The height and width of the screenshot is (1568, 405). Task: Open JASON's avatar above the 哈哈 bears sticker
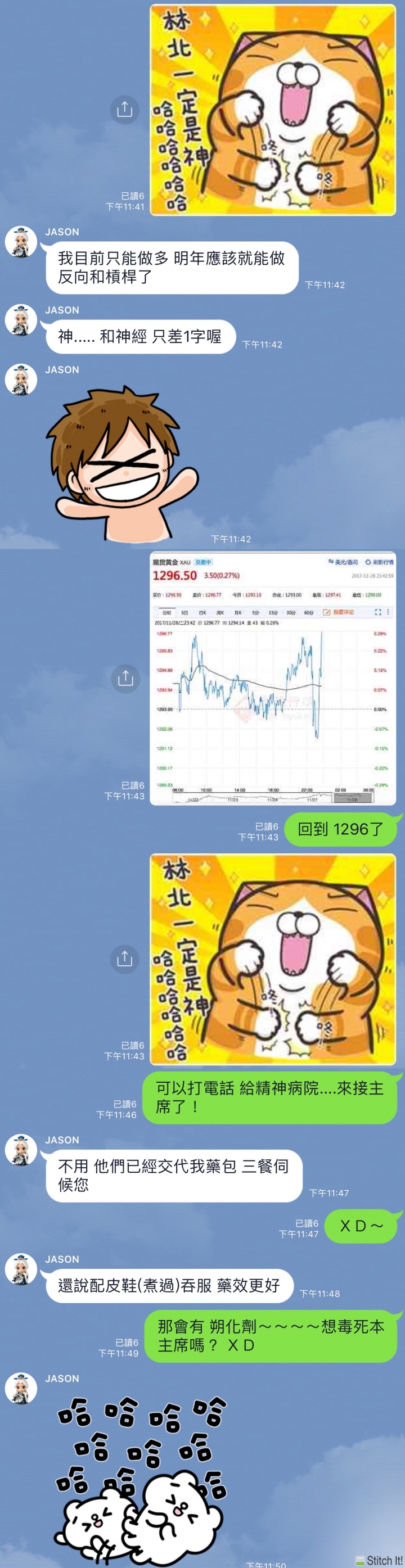tap(21, 1390)
